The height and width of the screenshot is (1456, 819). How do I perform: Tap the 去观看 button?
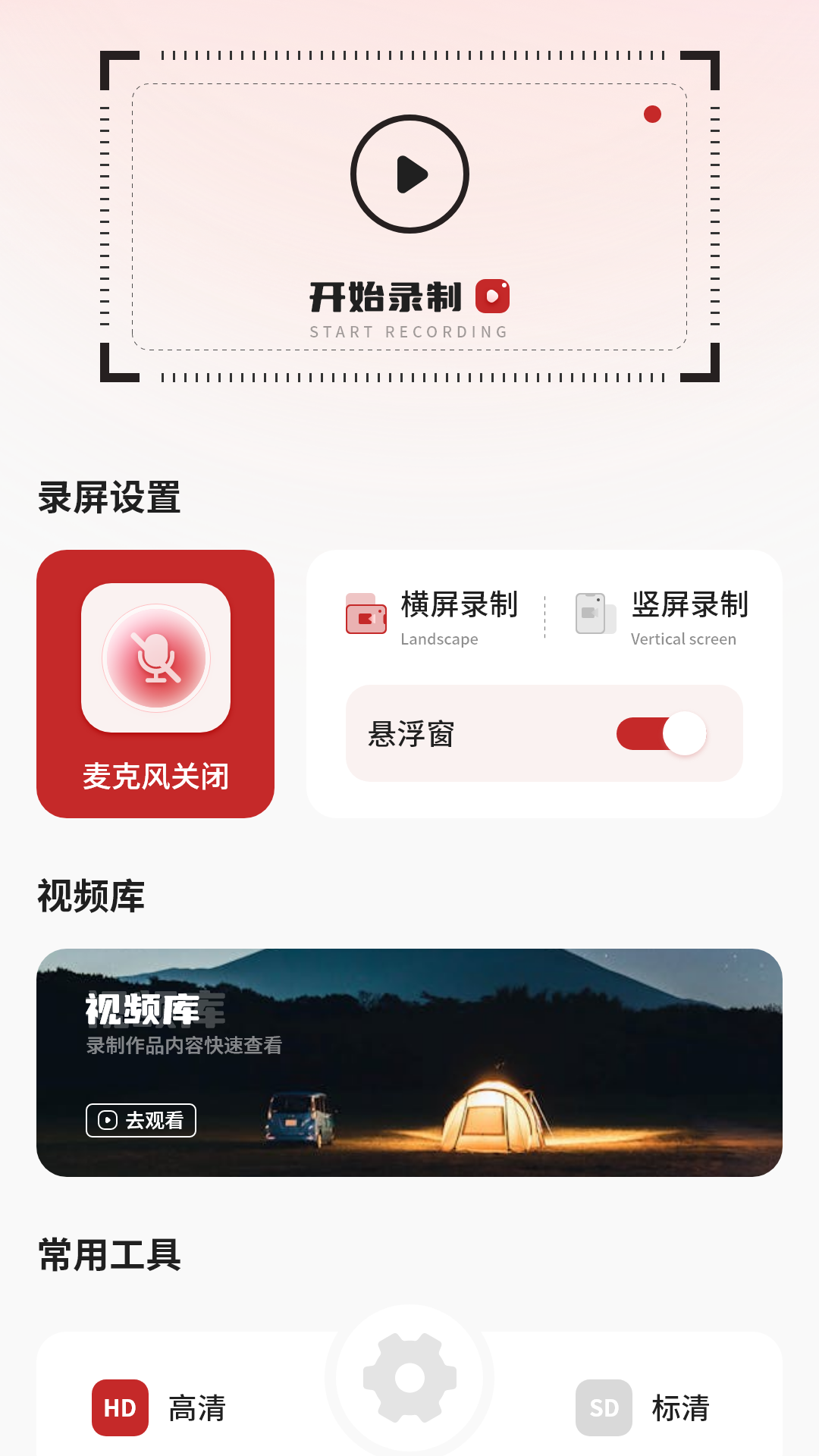(x=141, y=1120)
